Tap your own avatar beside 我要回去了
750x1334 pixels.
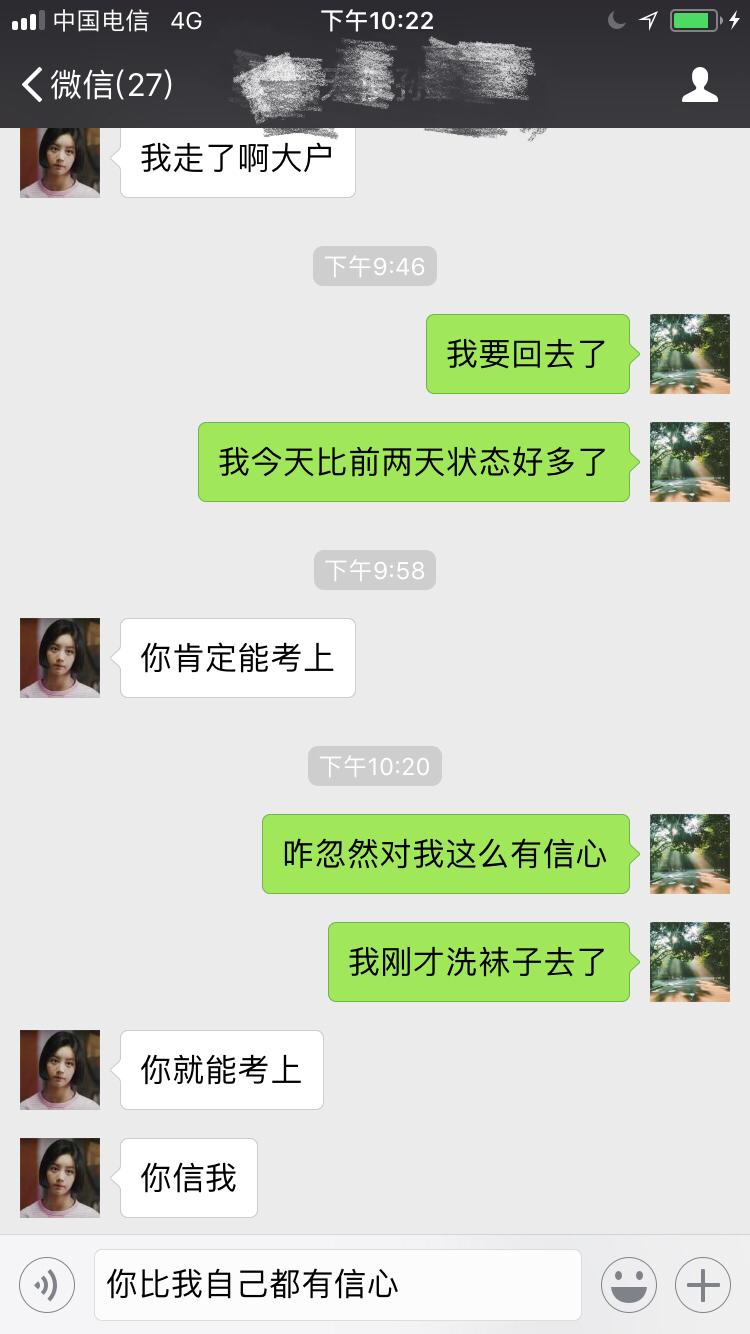pyautogui.click(x=689, y=354)
